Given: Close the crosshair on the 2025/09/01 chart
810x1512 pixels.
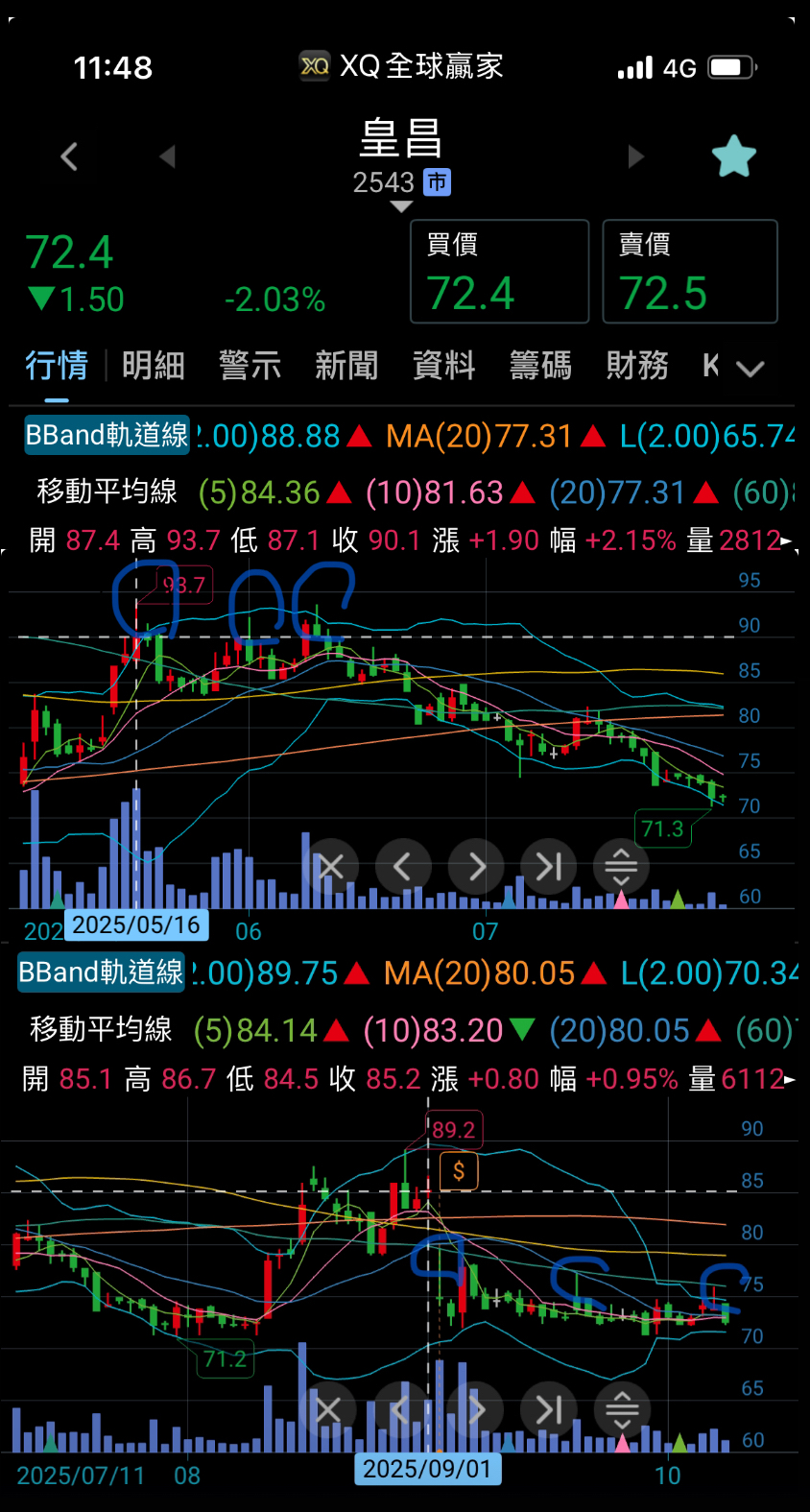Looking at the screenshot, I should pos(328,1410).
